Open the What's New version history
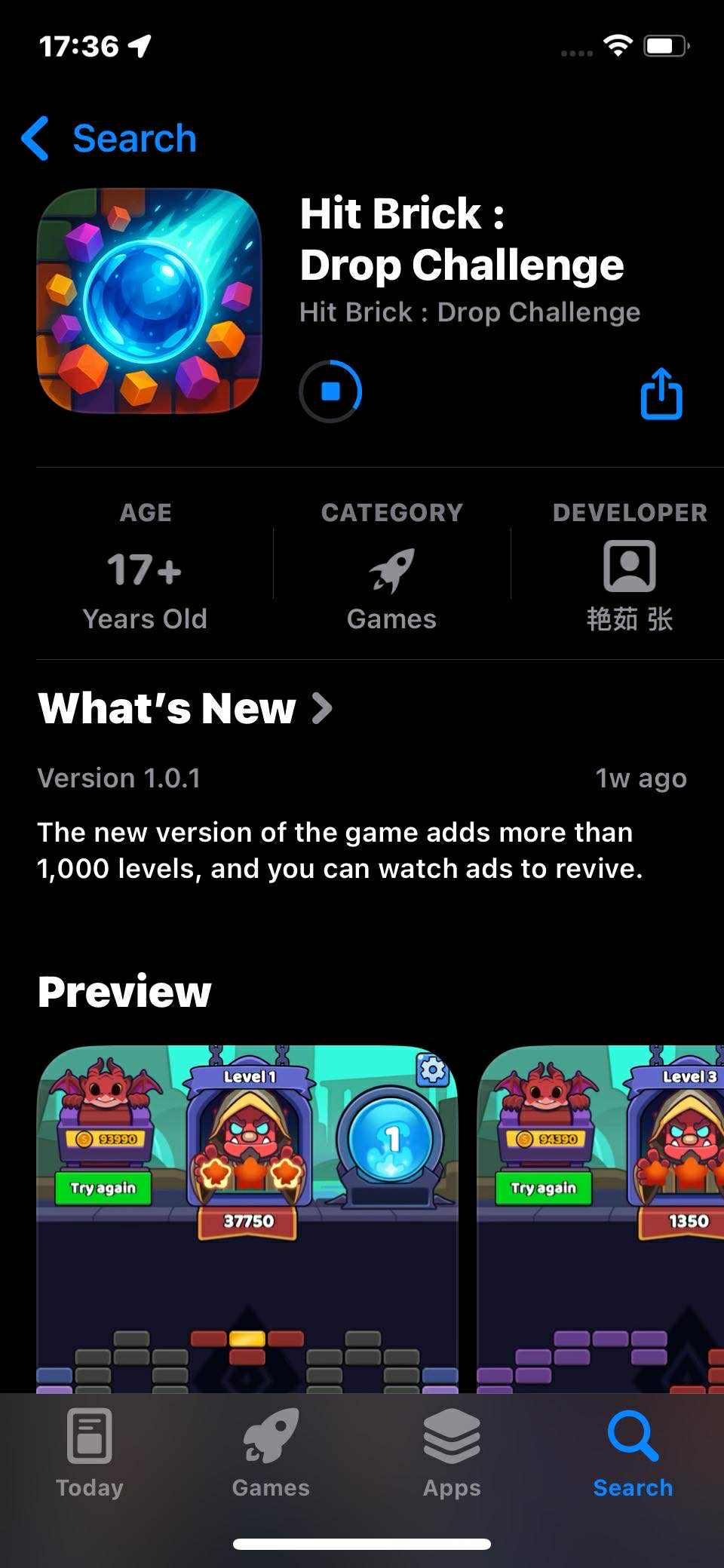Image resolution: width=724 pixels, height=1568 pixels. [185, 708]
